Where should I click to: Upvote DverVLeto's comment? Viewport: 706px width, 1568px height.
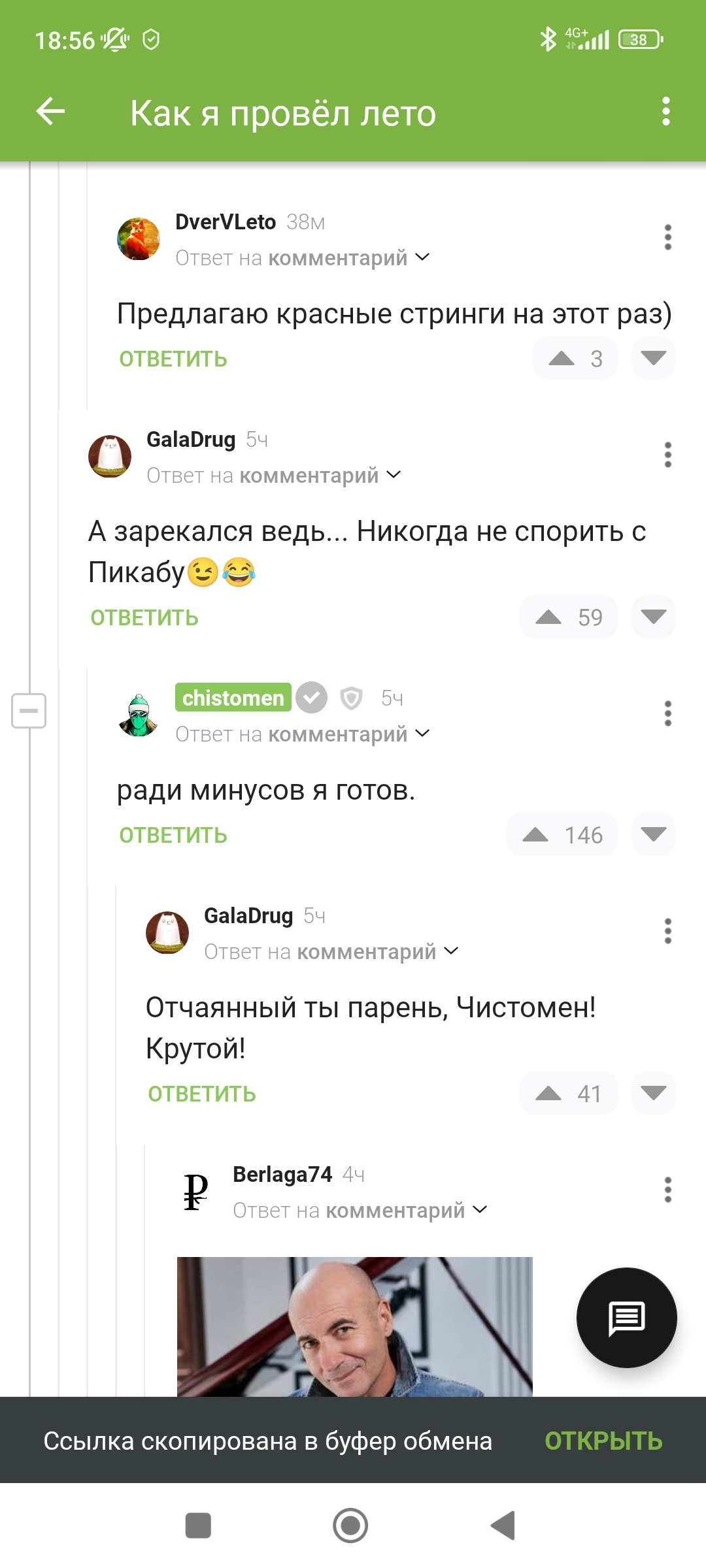click(562, 358)
